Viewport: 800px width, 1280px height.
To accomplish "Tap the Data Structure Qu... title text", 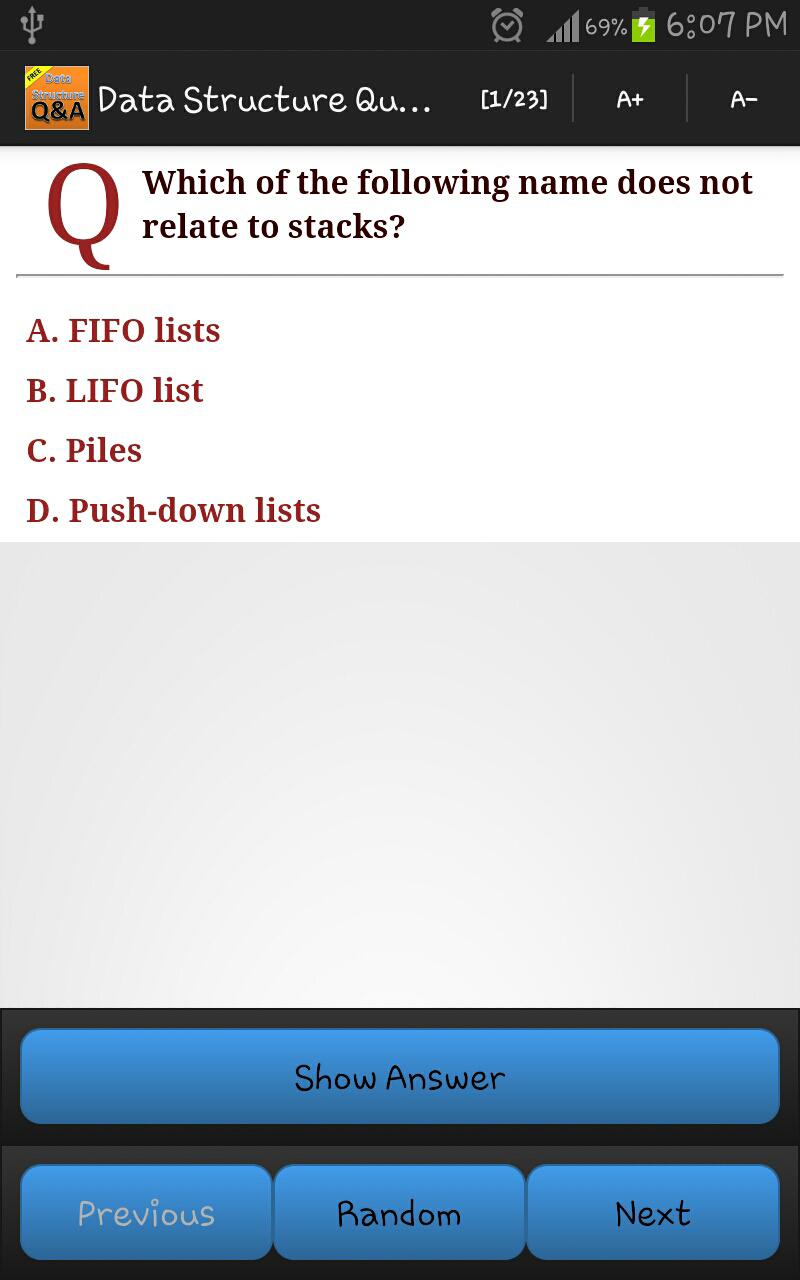I will 265,99.
